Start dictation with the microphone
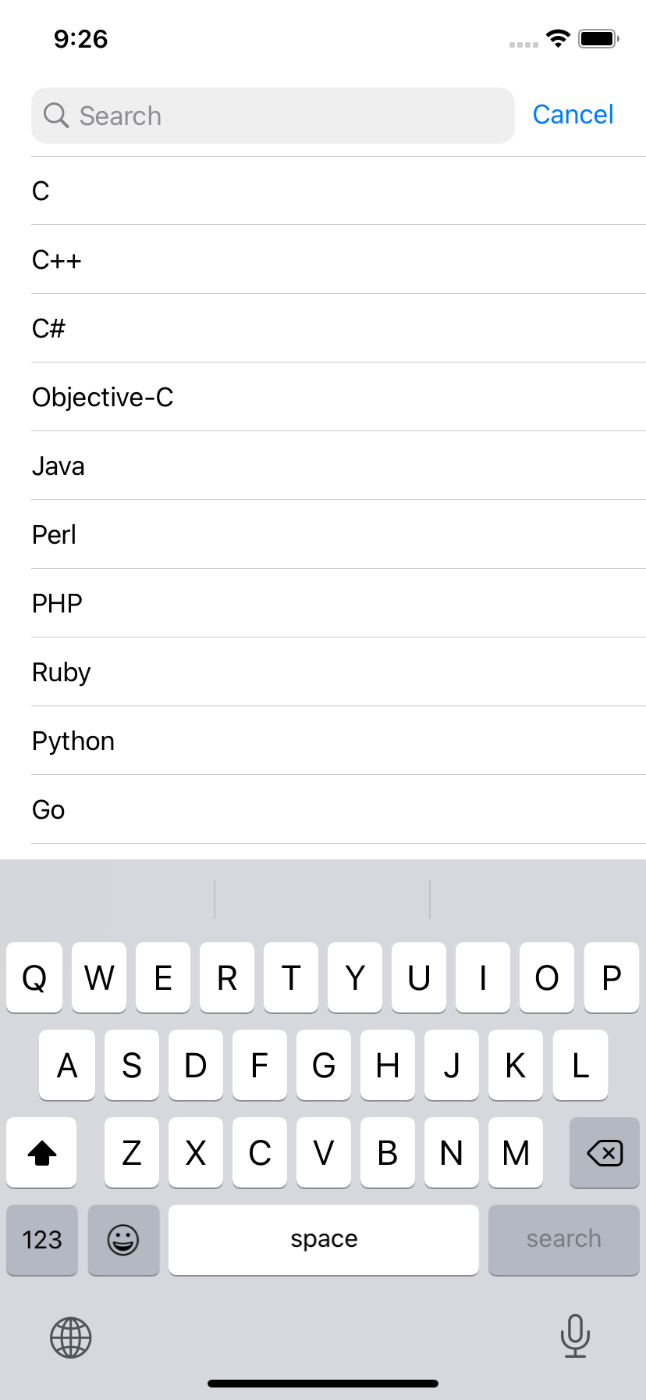Image resolution: width=646 pixels, height=1400 pixels. tap(575, 1336)
